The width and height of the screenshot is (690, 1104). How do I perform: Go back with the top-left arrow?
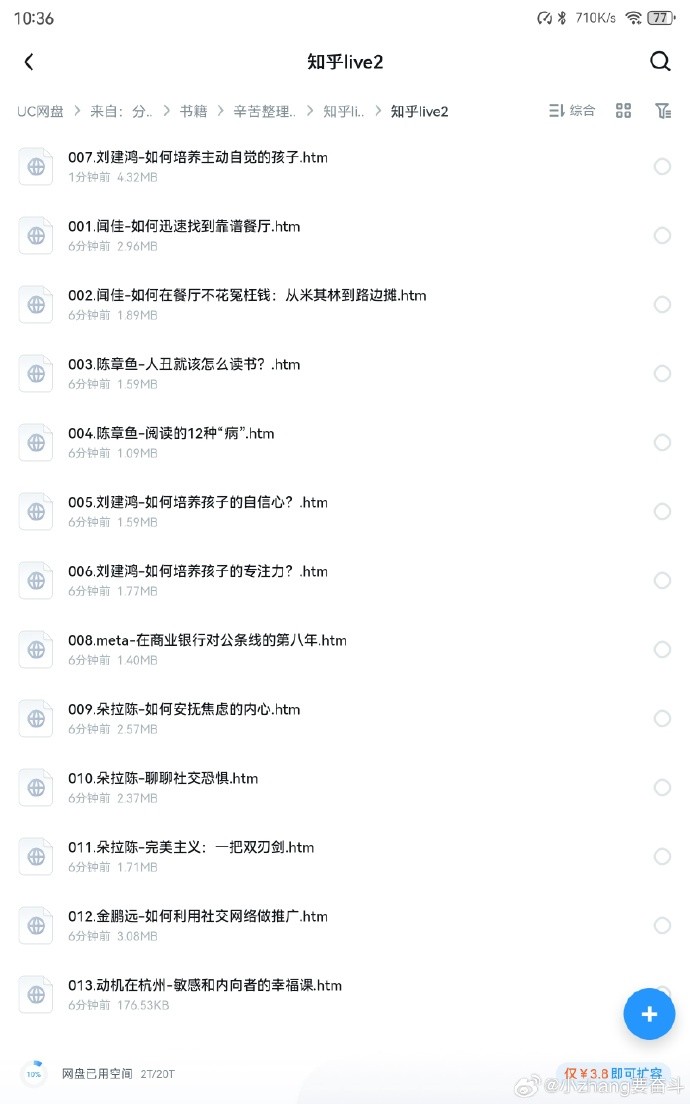(29, 62)
